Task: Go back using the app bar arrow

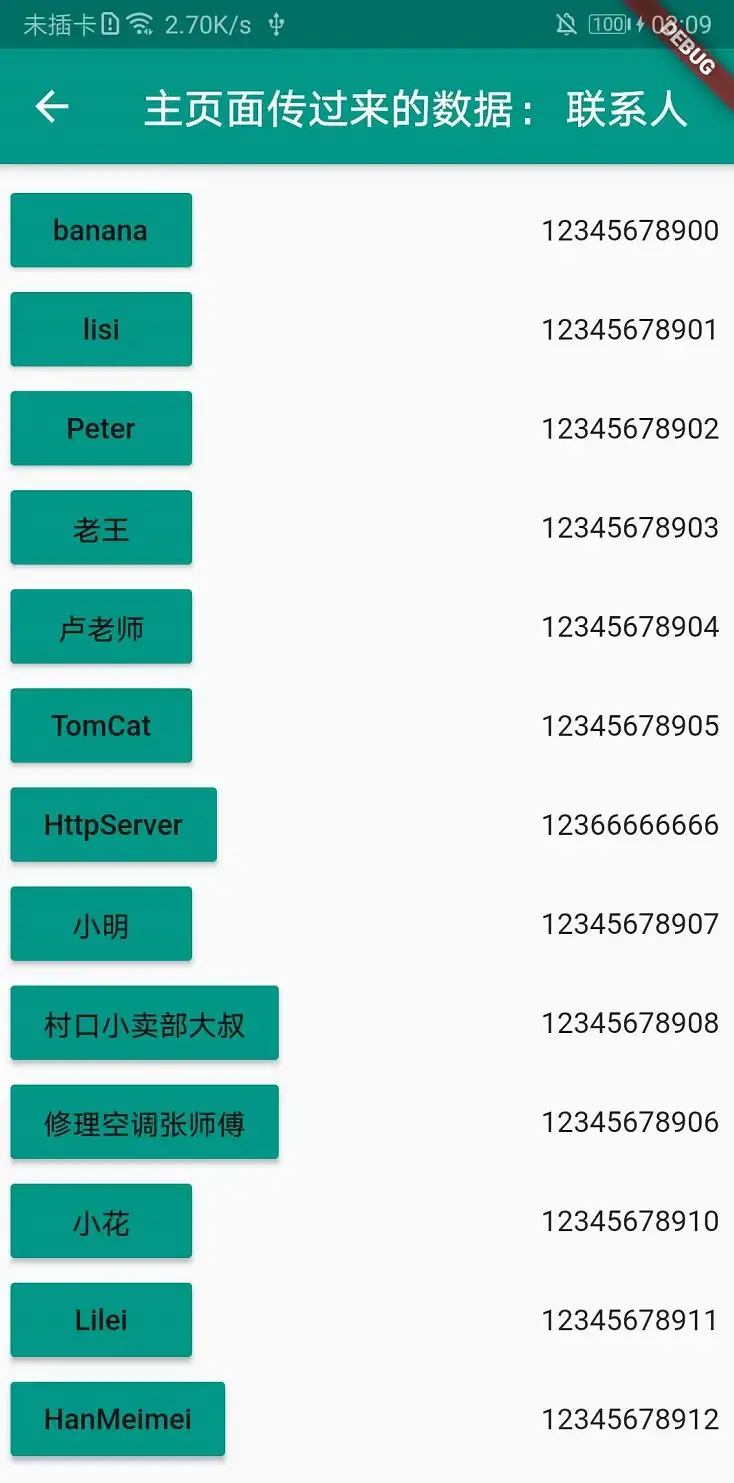Action: pyautogui.click(x=52, y=107)
